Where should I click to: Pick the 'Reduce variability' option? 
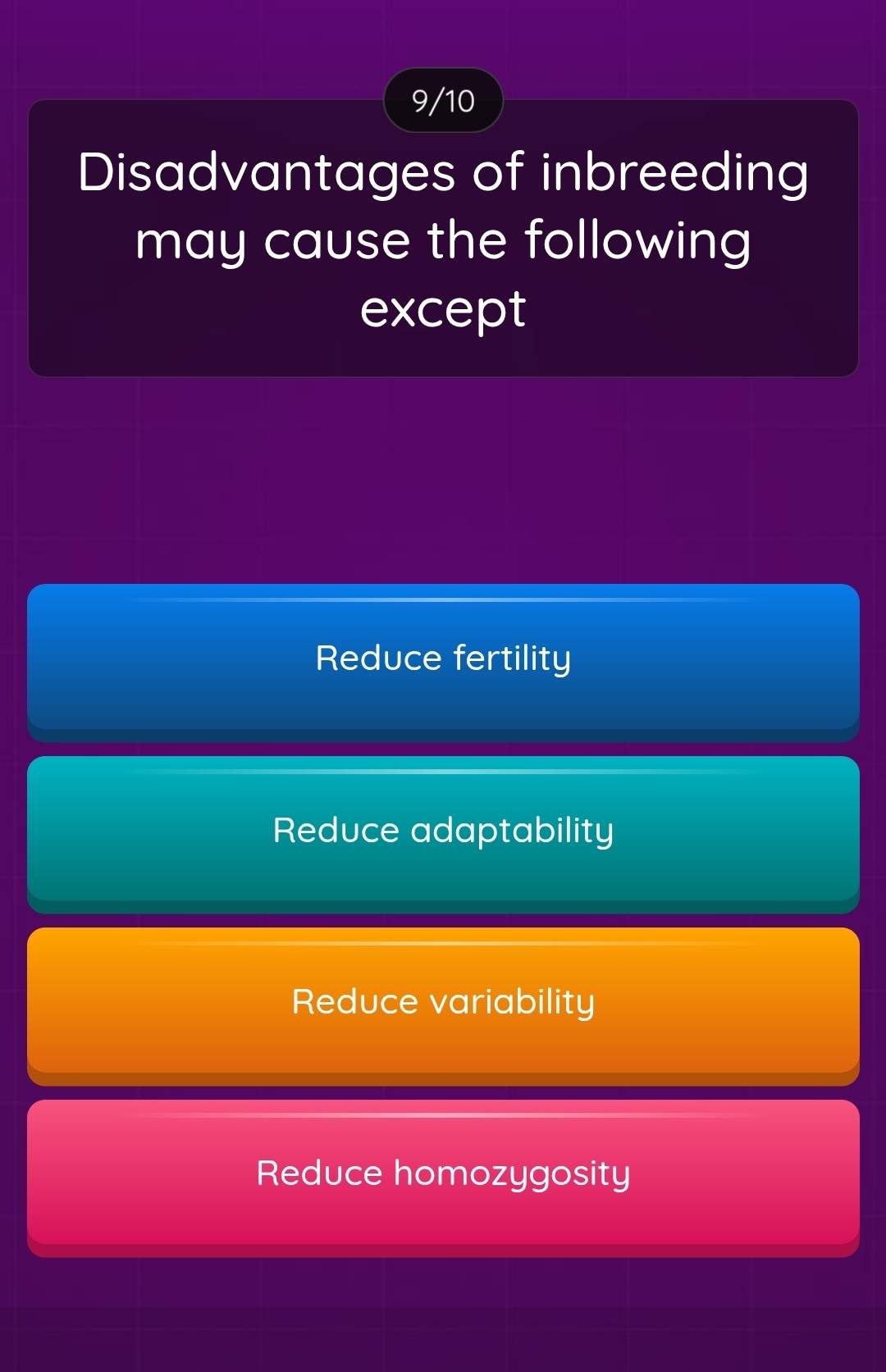(x=443, y=1002)
